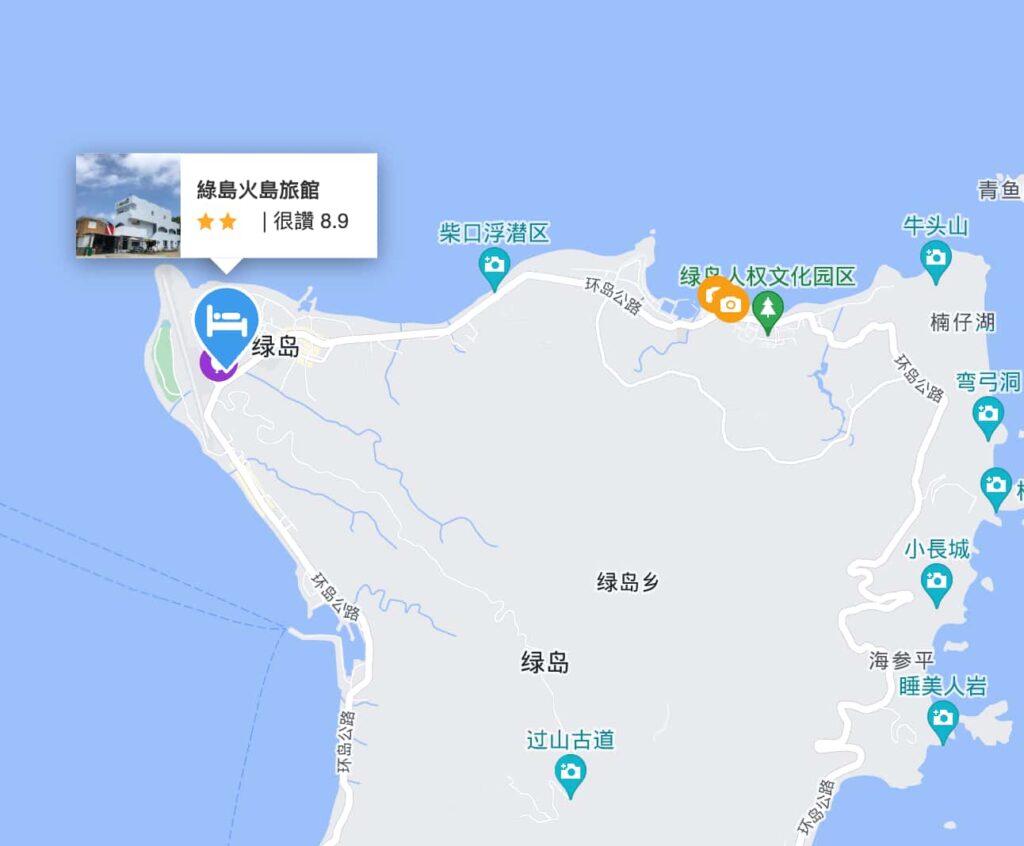
Task: Tap the 过山古道 trail marker
Action: point(570,772)
